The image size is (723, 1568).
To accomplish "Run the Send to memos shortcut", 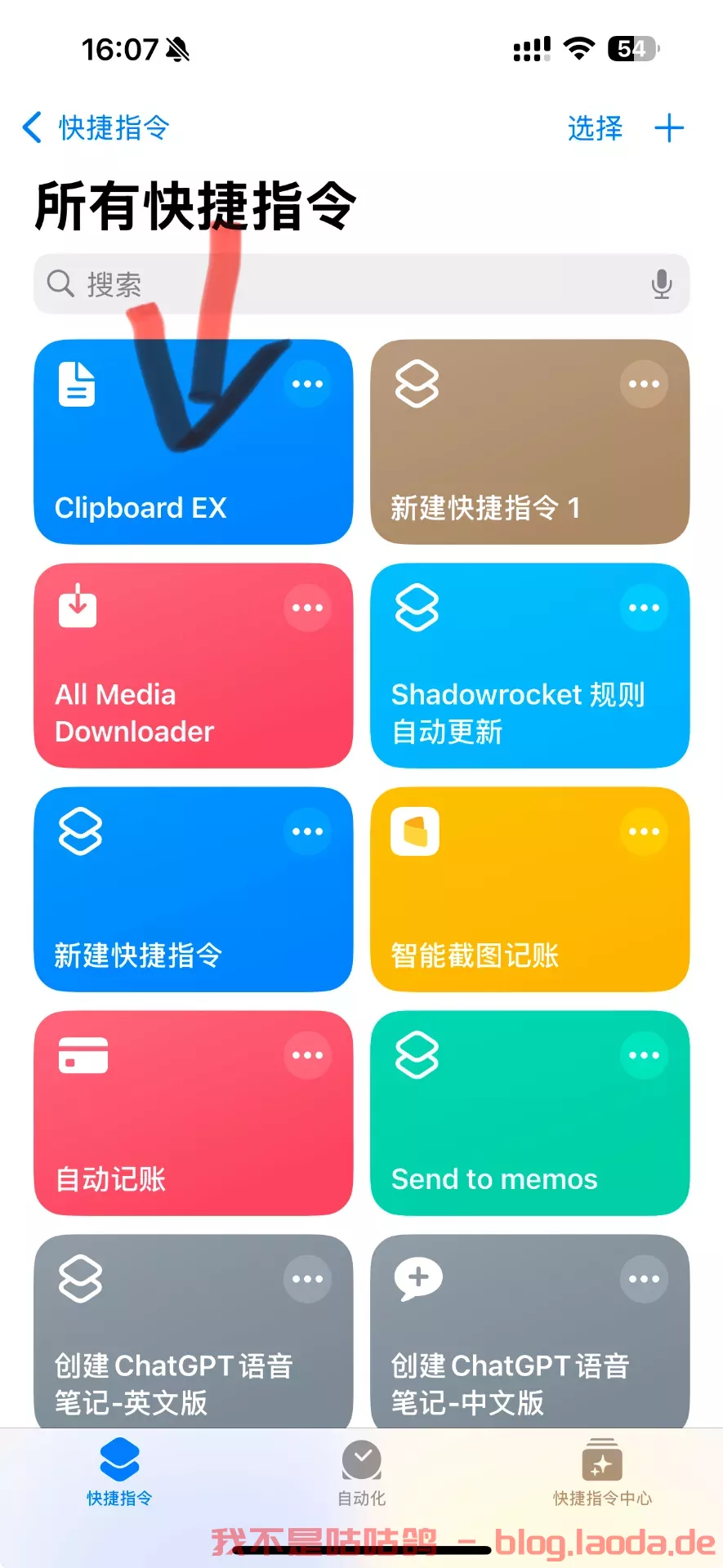I will [x=530, y=1113].
